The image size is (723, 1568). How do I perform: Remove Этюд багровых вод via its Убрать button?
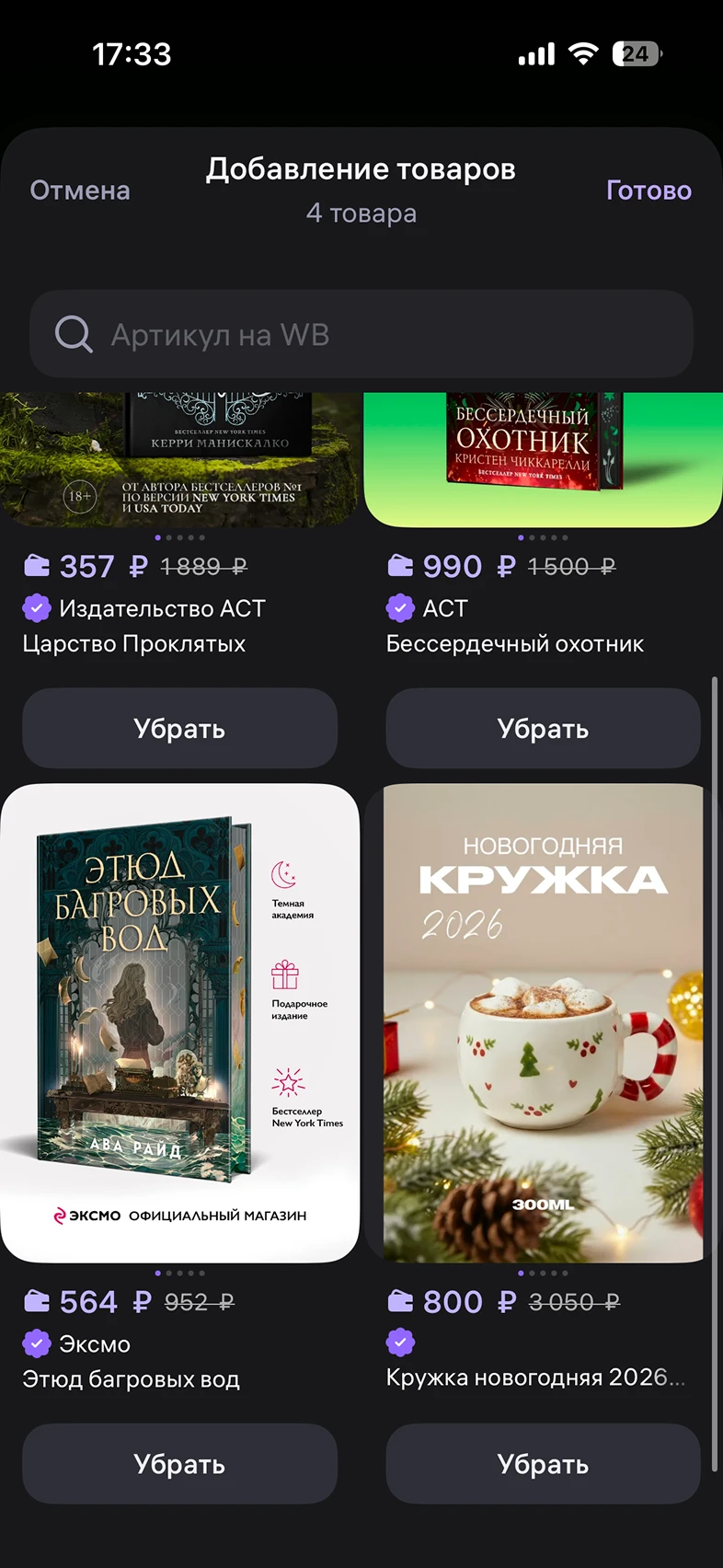point(179,1464)
